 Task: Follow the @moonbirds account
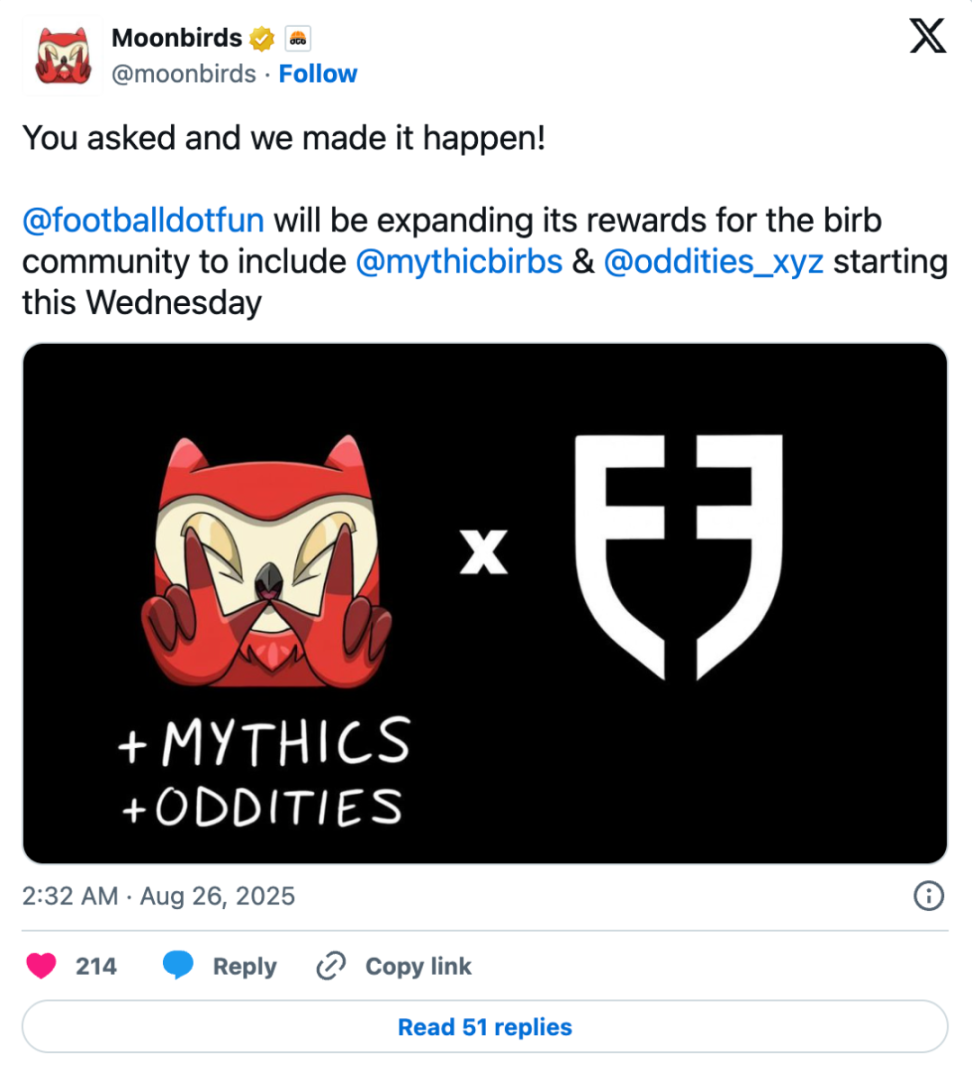(317, 74)
